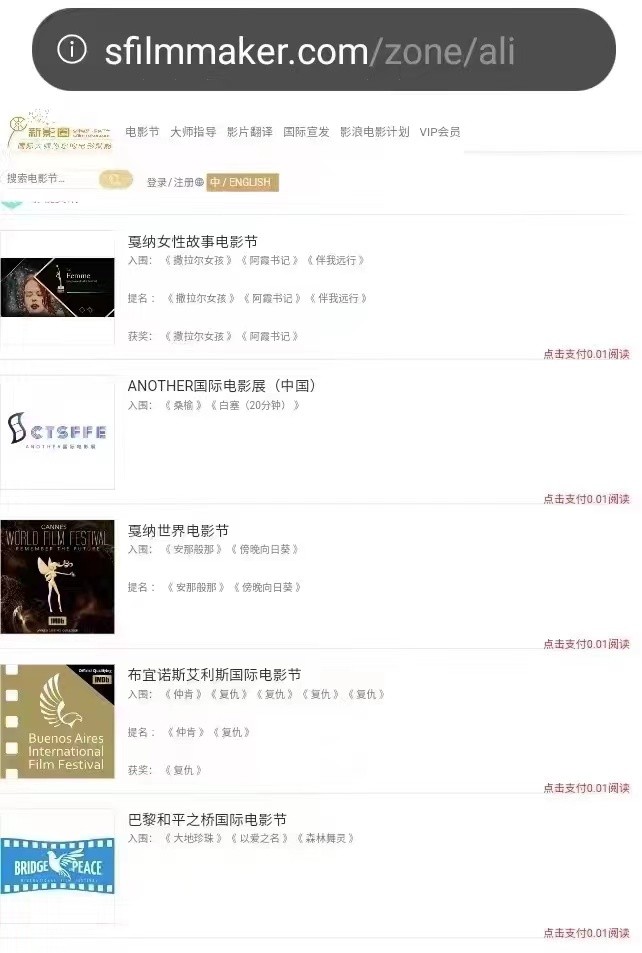Switch language with 中 / ENGLISH button
642x953 pixels.
tap(242, 182)
